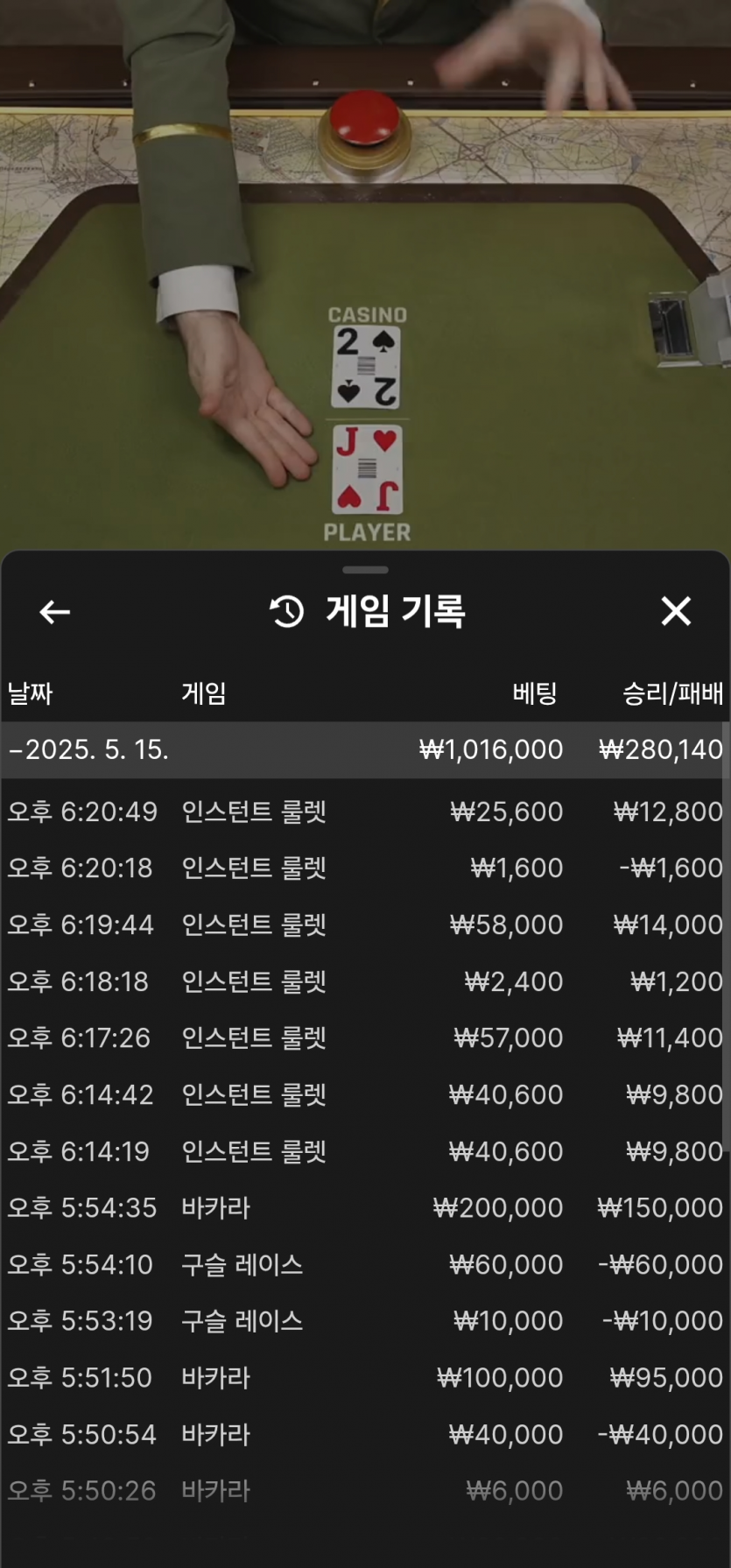This screenshot has height=1568, width=731.
Task: Open the 6:20:18 instant roulette record
Action: 364,868
